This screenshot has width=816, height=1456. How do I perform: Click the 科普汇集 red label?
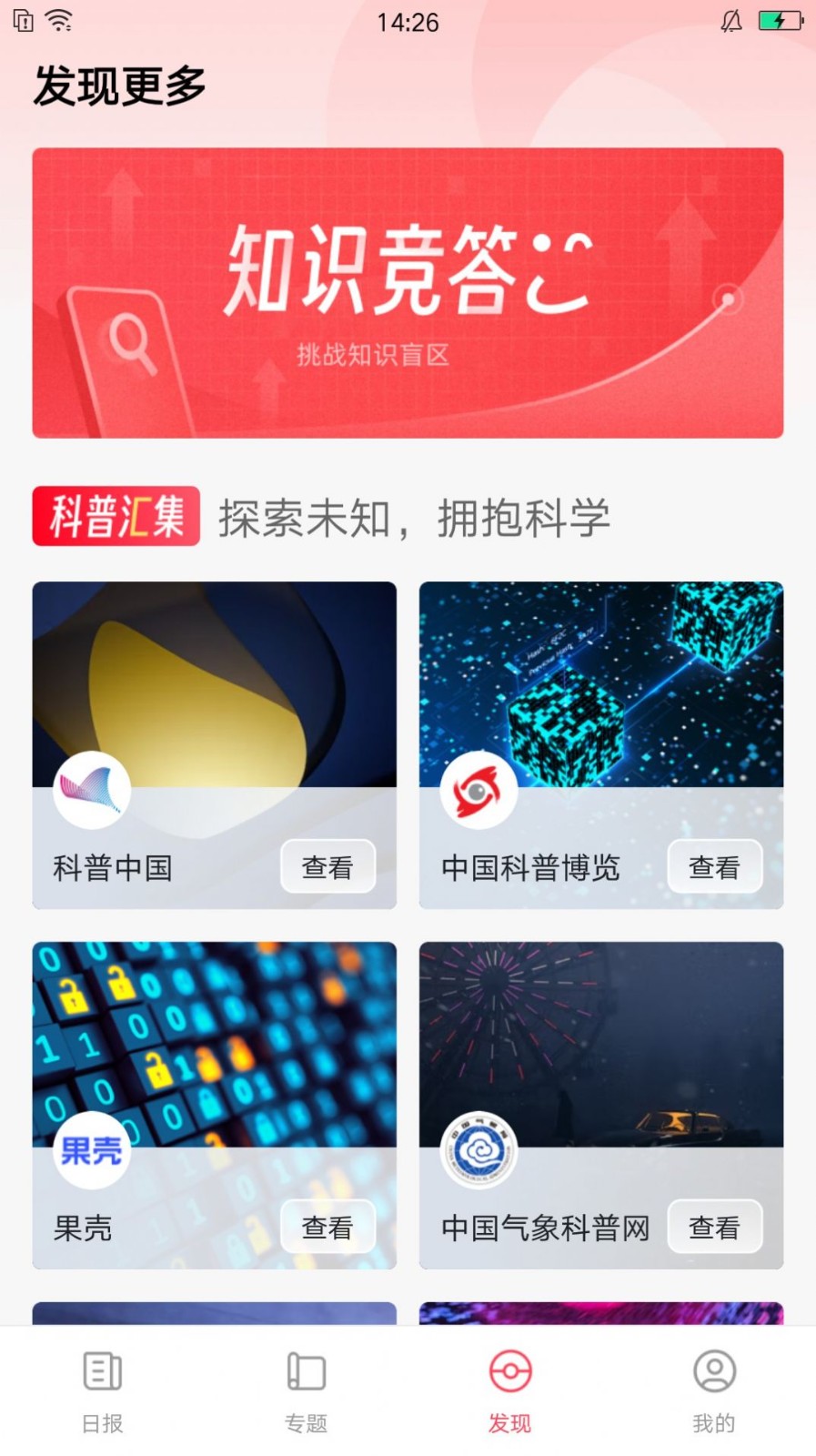point(116,516)
